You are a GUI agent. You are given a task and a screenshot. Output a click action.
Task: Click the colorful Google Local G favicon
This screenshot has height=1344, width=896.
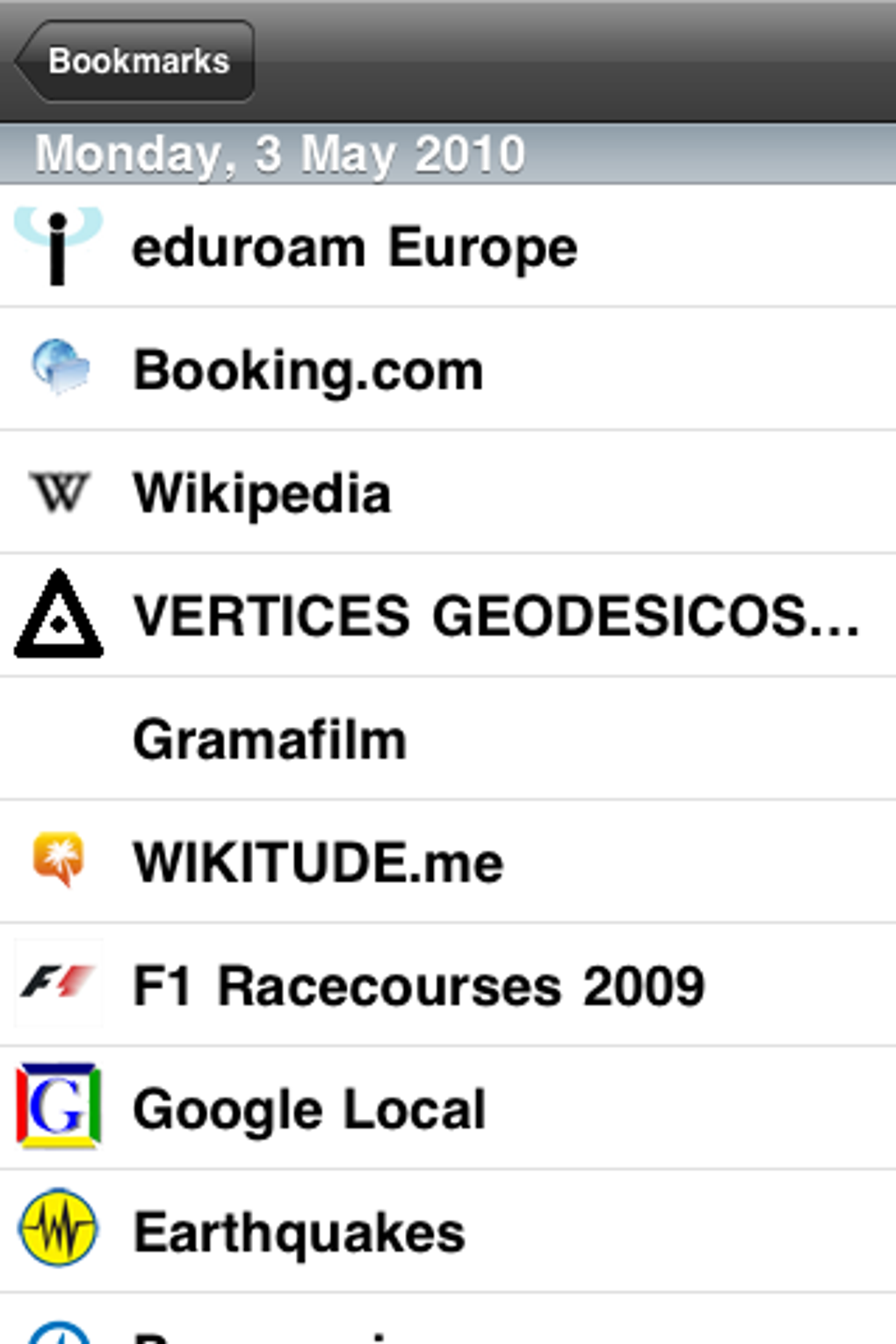point(58,1107)
